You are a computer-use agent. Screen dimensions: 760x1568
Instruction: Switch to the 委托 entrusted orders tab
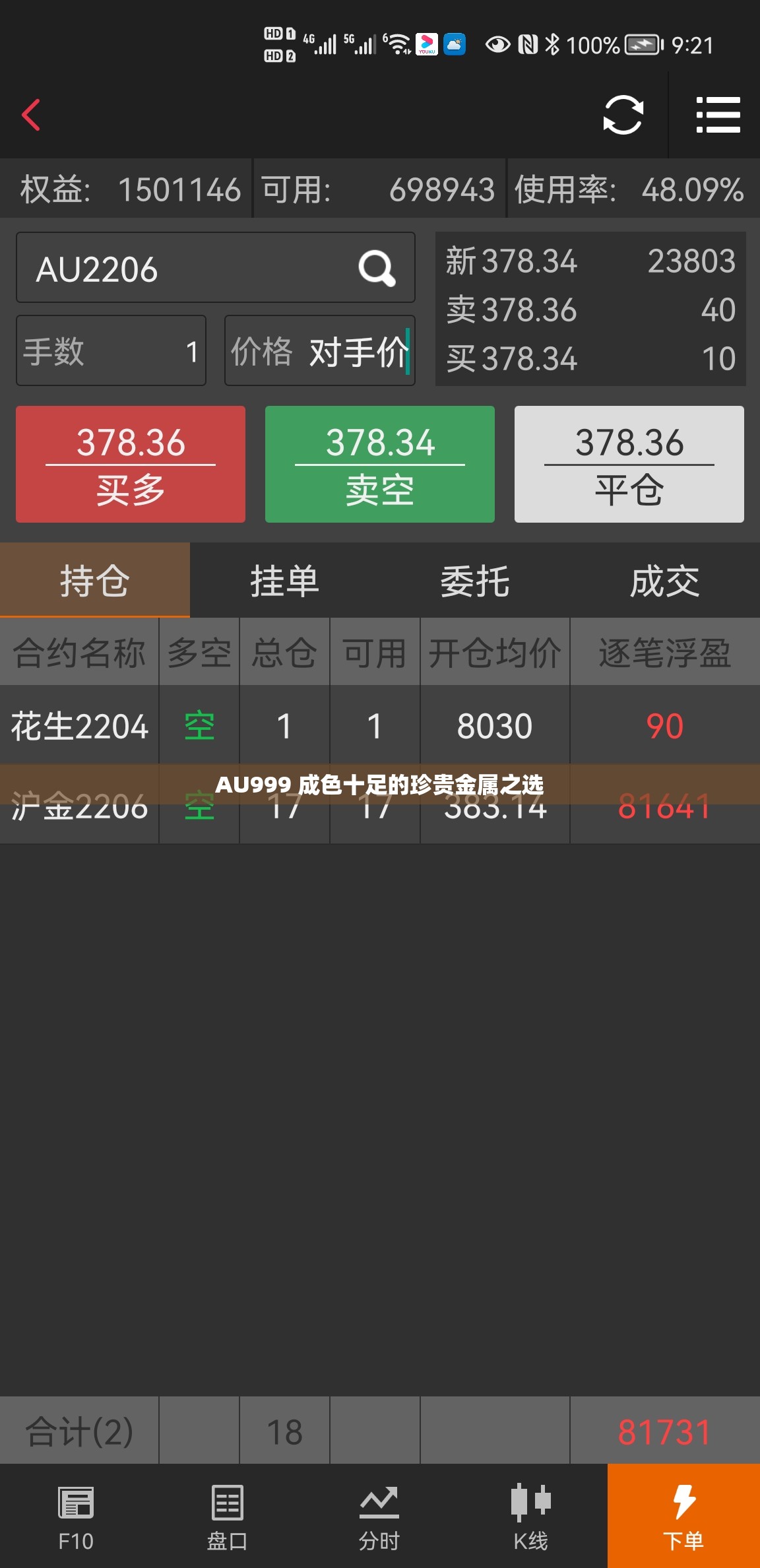(475, 581)
